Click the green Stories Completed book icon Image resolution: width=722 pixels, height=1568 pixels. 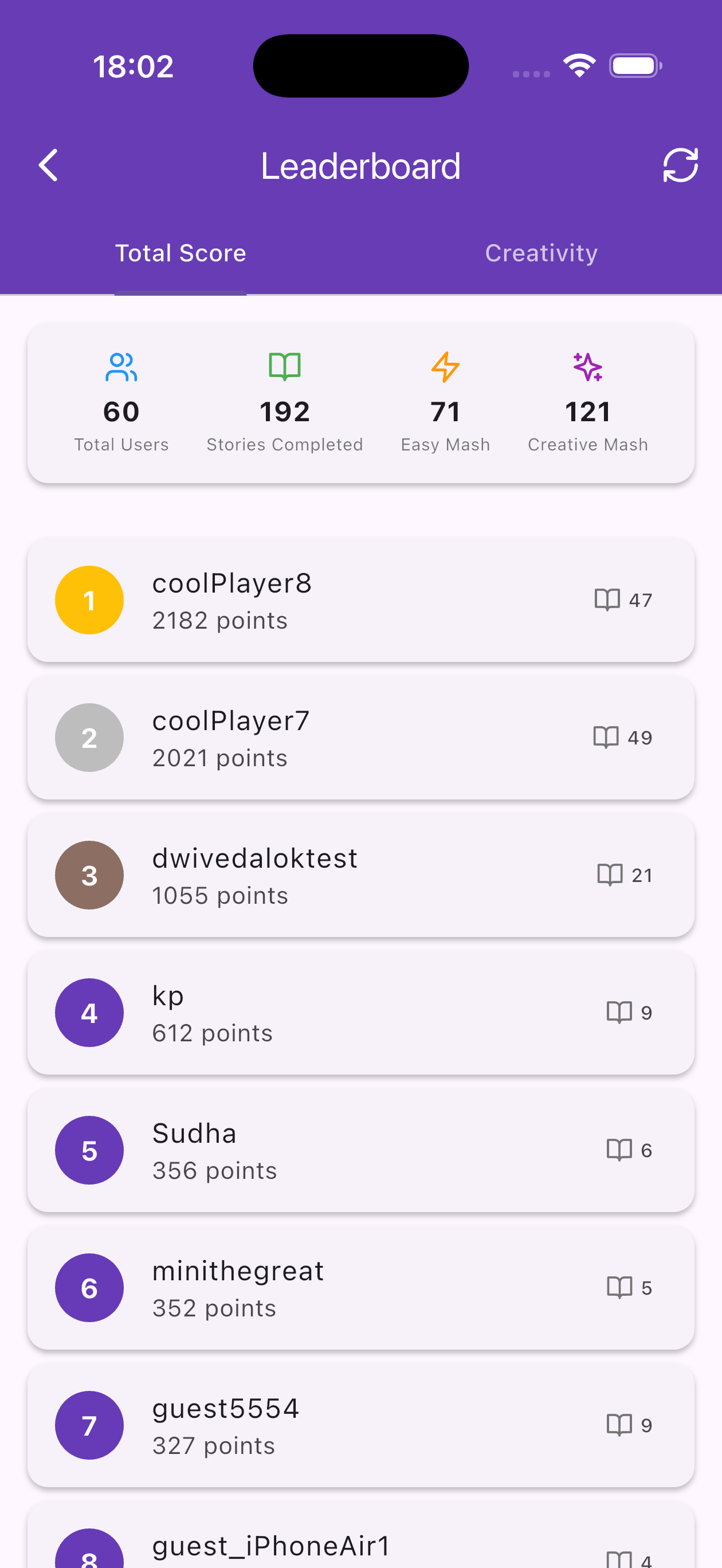click(x=284, y=366)
